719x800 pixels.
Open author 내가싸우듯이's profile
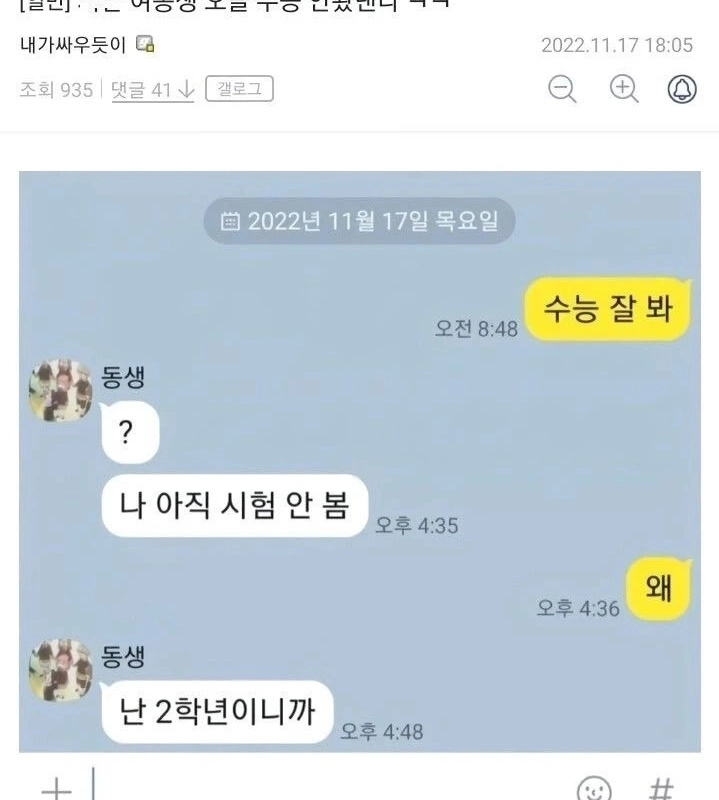click(x=73, y=45)
